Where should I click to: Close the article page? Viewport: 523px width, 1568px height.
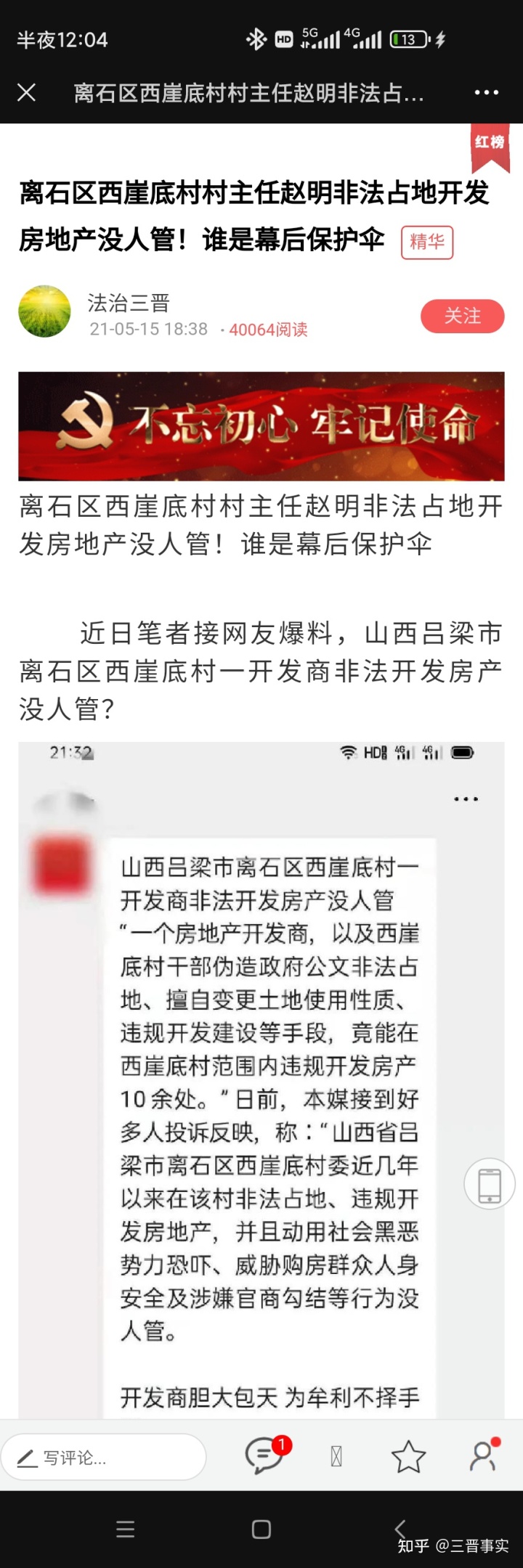click(x=27, y=93)
